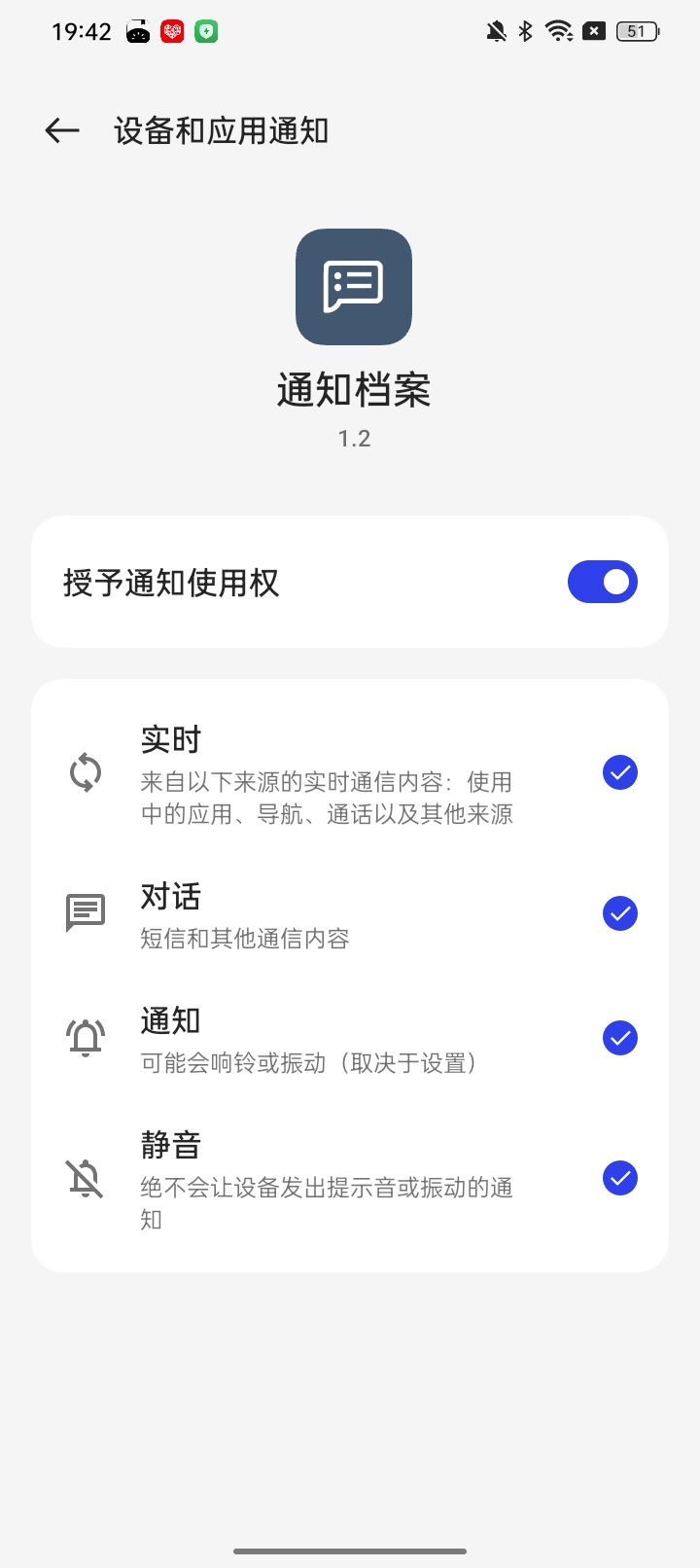Uncheck the 静音 notification type
700x1568 pixels.
[x=620, y=1178]
